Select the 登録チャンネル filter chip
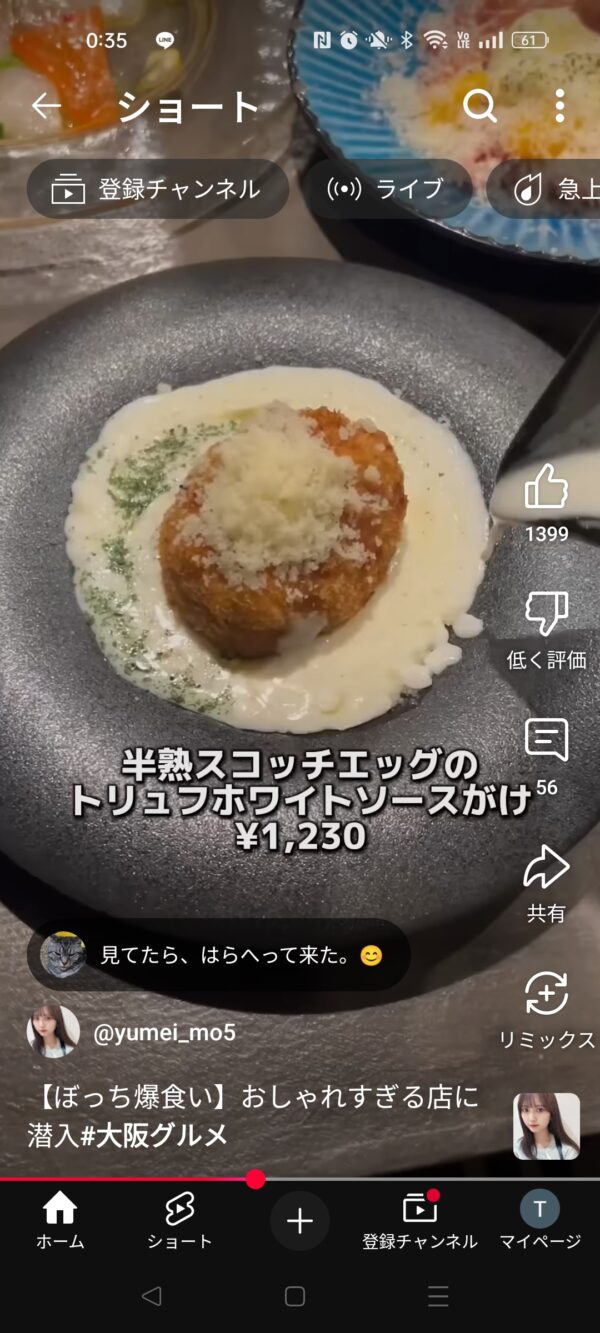Image resolution: width=600 pixels, height=1333 pixels. pyautogui.click(x=158, y=189)
